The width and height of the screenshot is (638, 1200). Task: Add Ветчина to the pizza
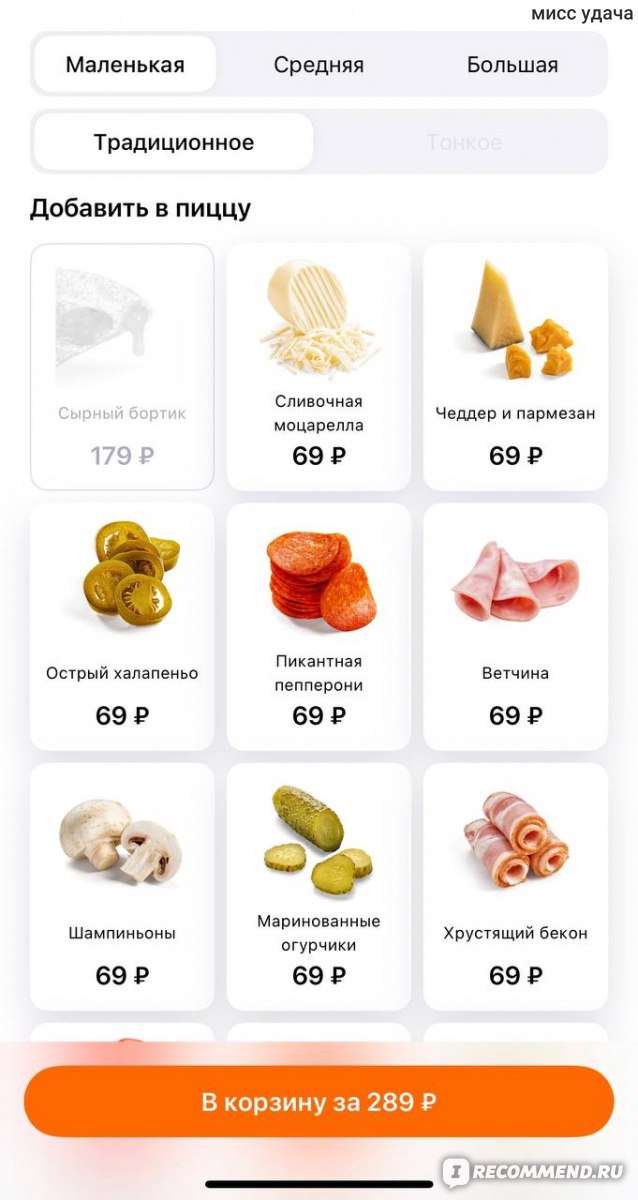pyautogui.click(x=515, y=627)
